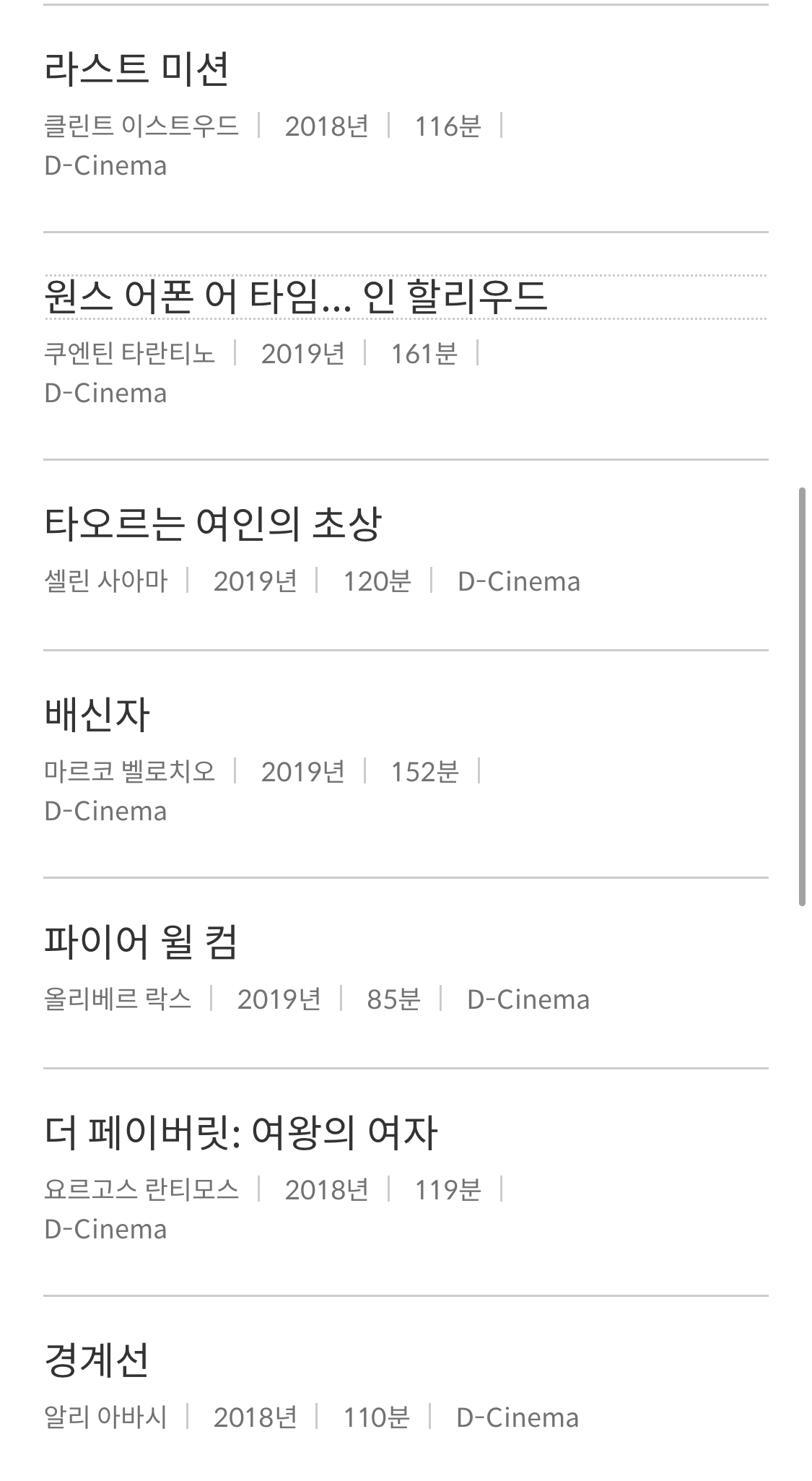The height and width of the screenshot is (1481, 812).
Task: Open the film 라스트 미션
Action: click(136, 70)
